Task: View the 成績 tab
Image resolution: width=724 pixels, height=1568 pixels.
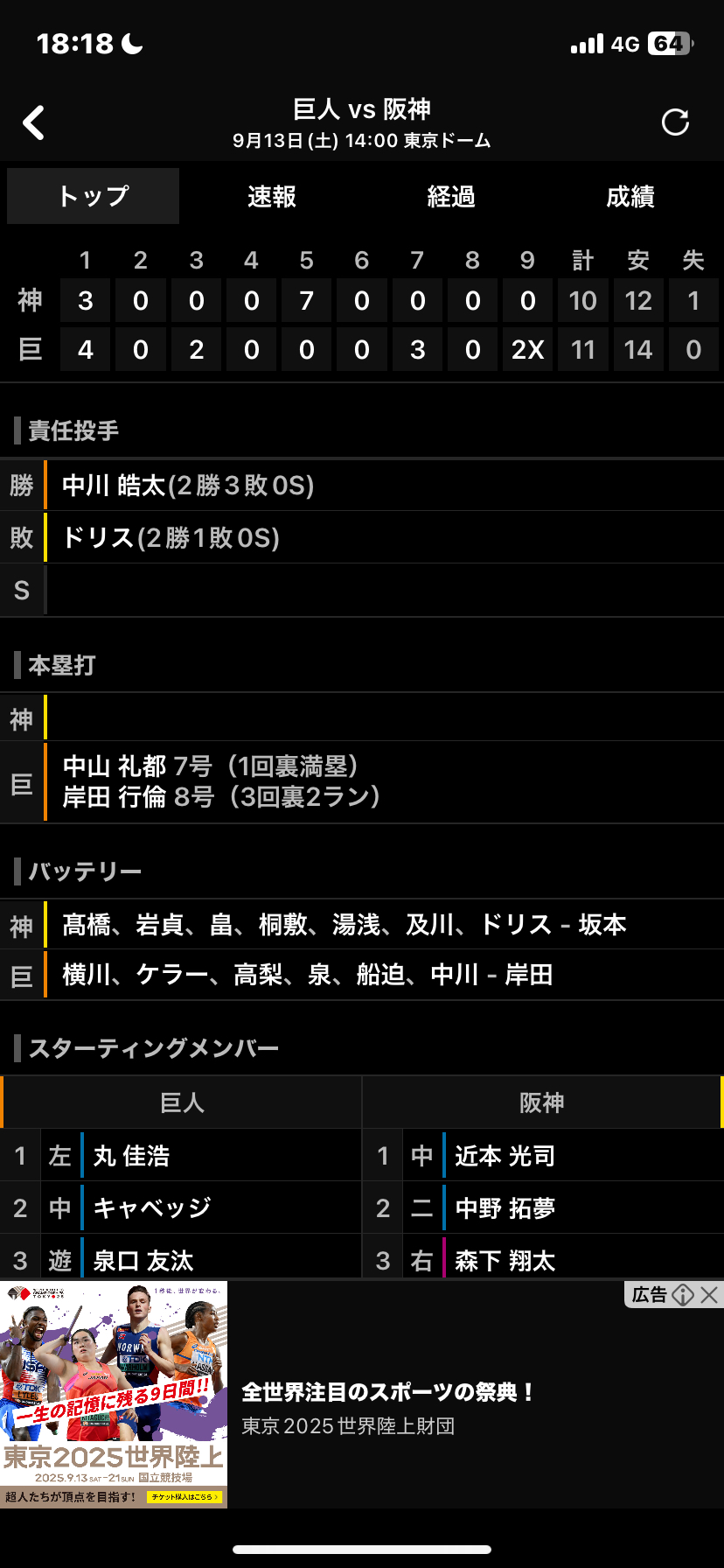Action: point(630,196)
